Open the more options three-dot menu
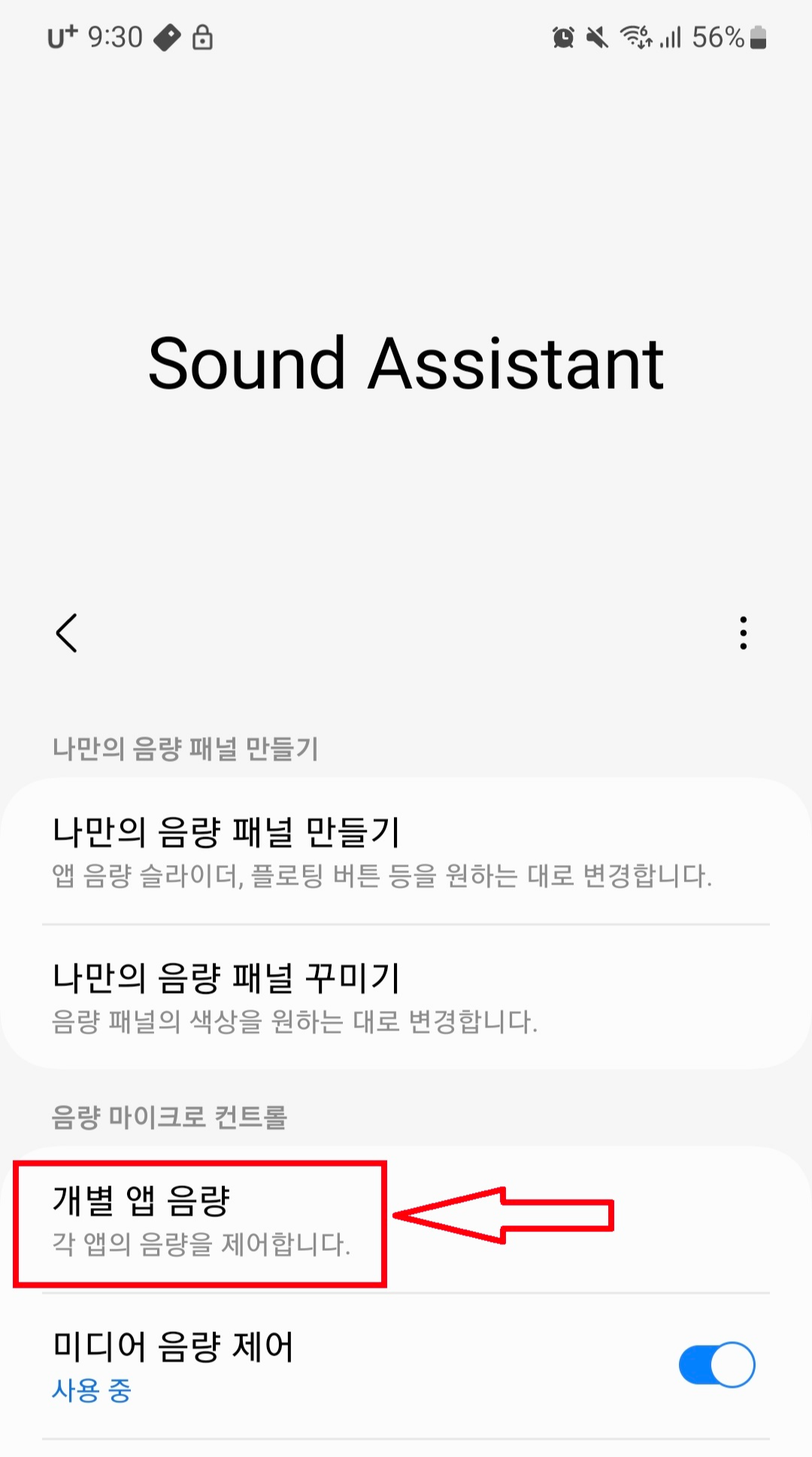This screenshot has height=1457, width=812. (x=743, y=633)
